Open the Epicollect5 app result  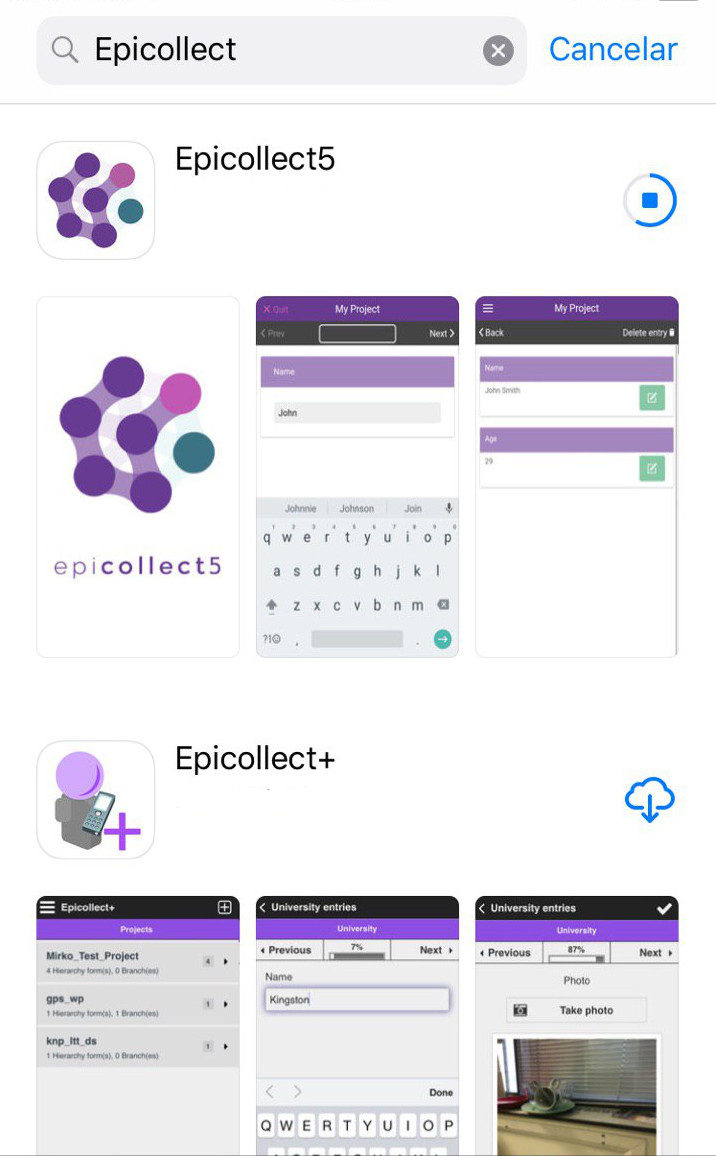point(255,159)
